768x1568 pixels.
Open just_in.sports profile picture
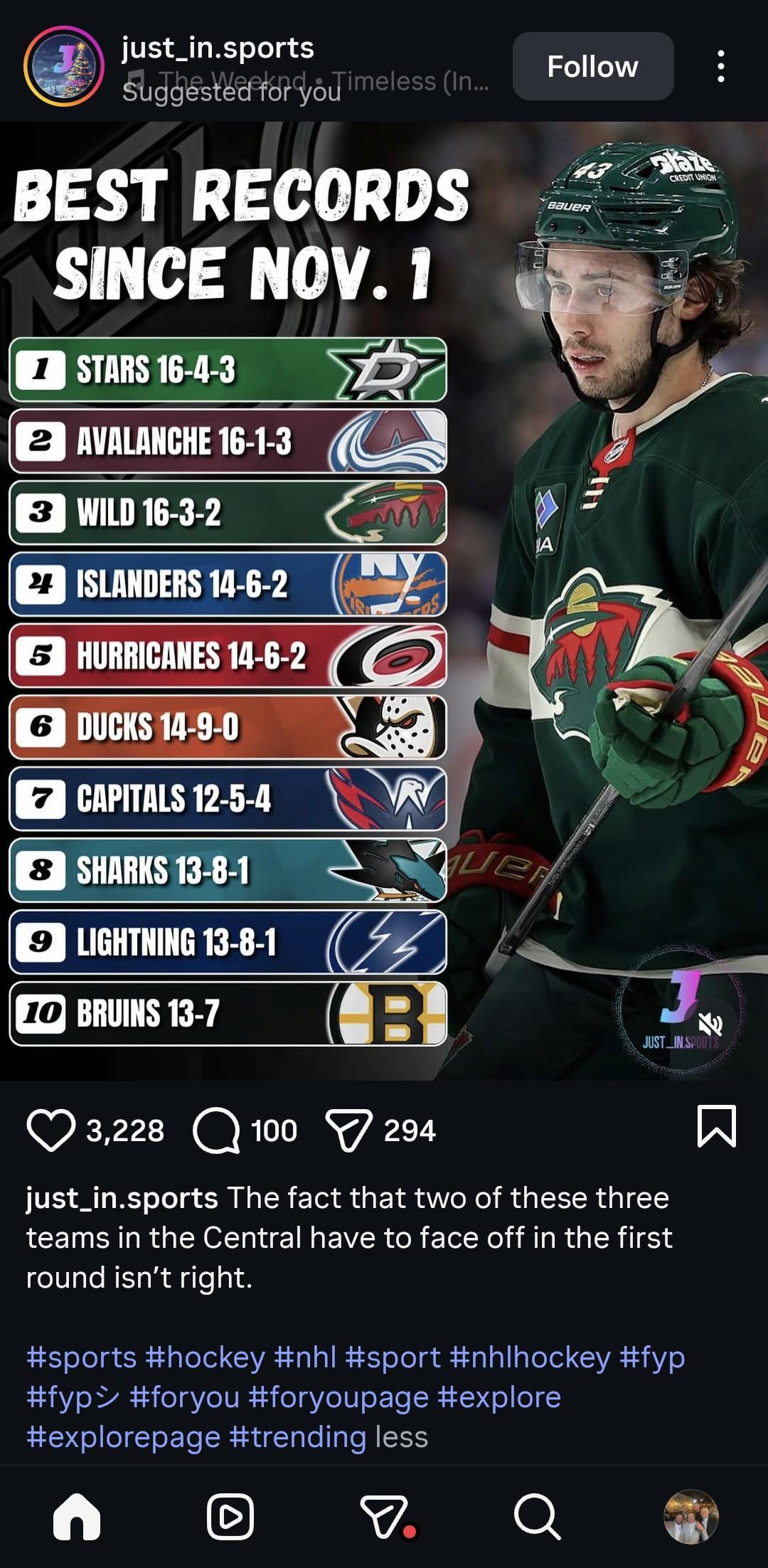pyautogui.click(x=64, y=66)
